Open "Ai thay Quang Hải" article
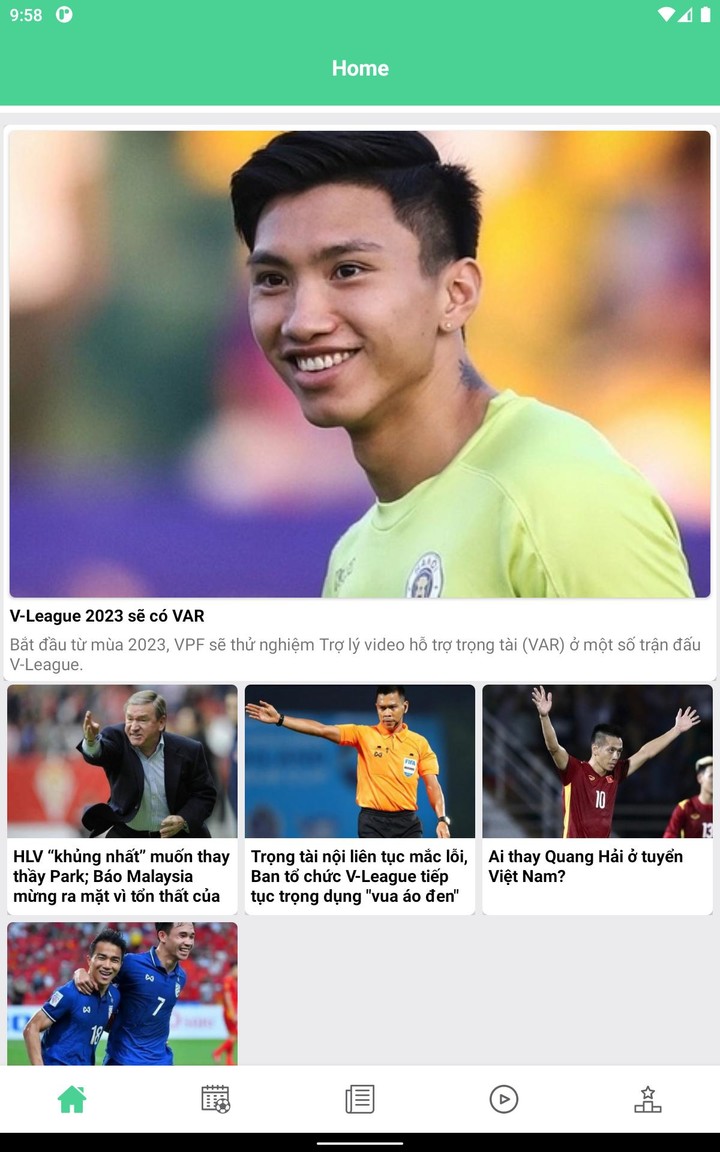The width and height of the screenshot is (720, 1152). 597,798
